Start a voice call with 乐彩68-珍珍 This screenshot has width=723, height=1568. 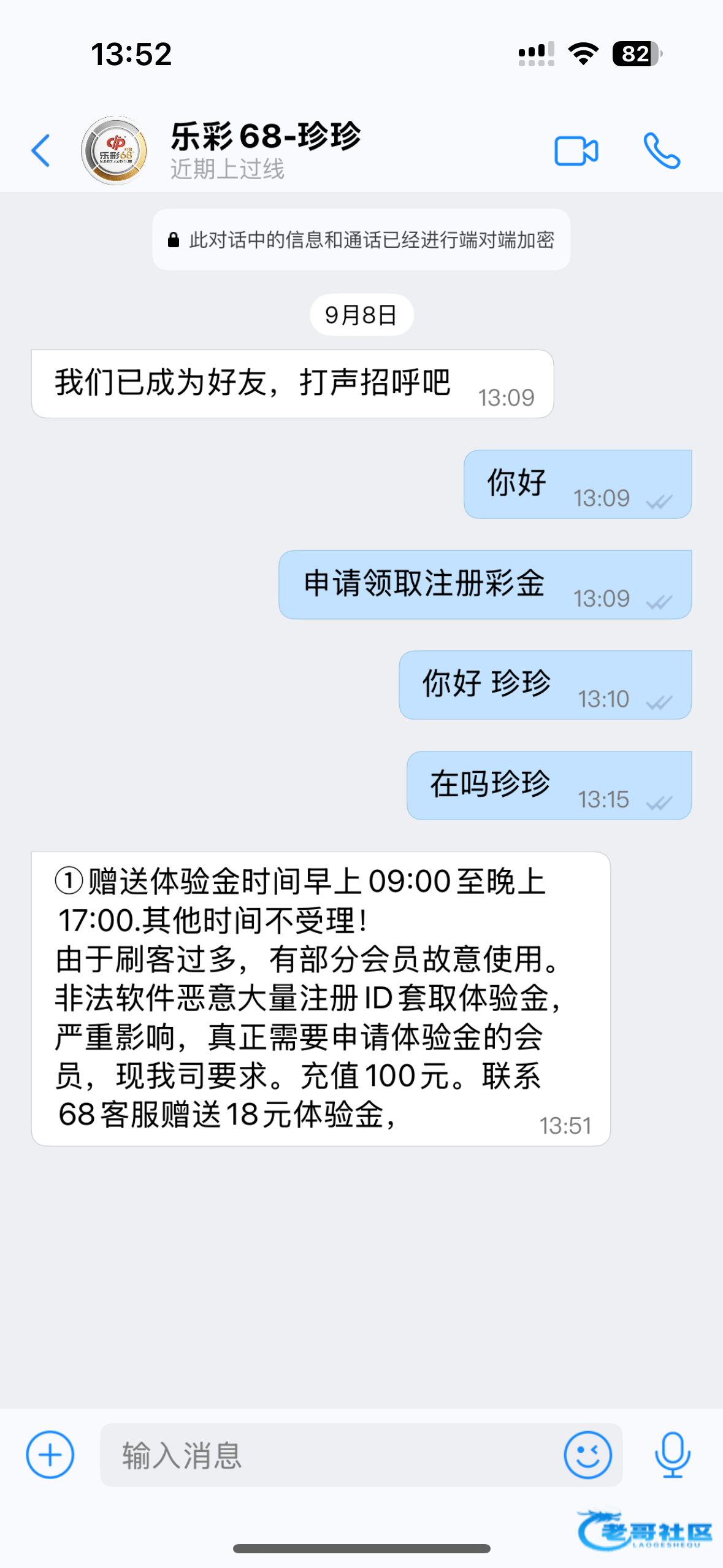click(662, 151)
